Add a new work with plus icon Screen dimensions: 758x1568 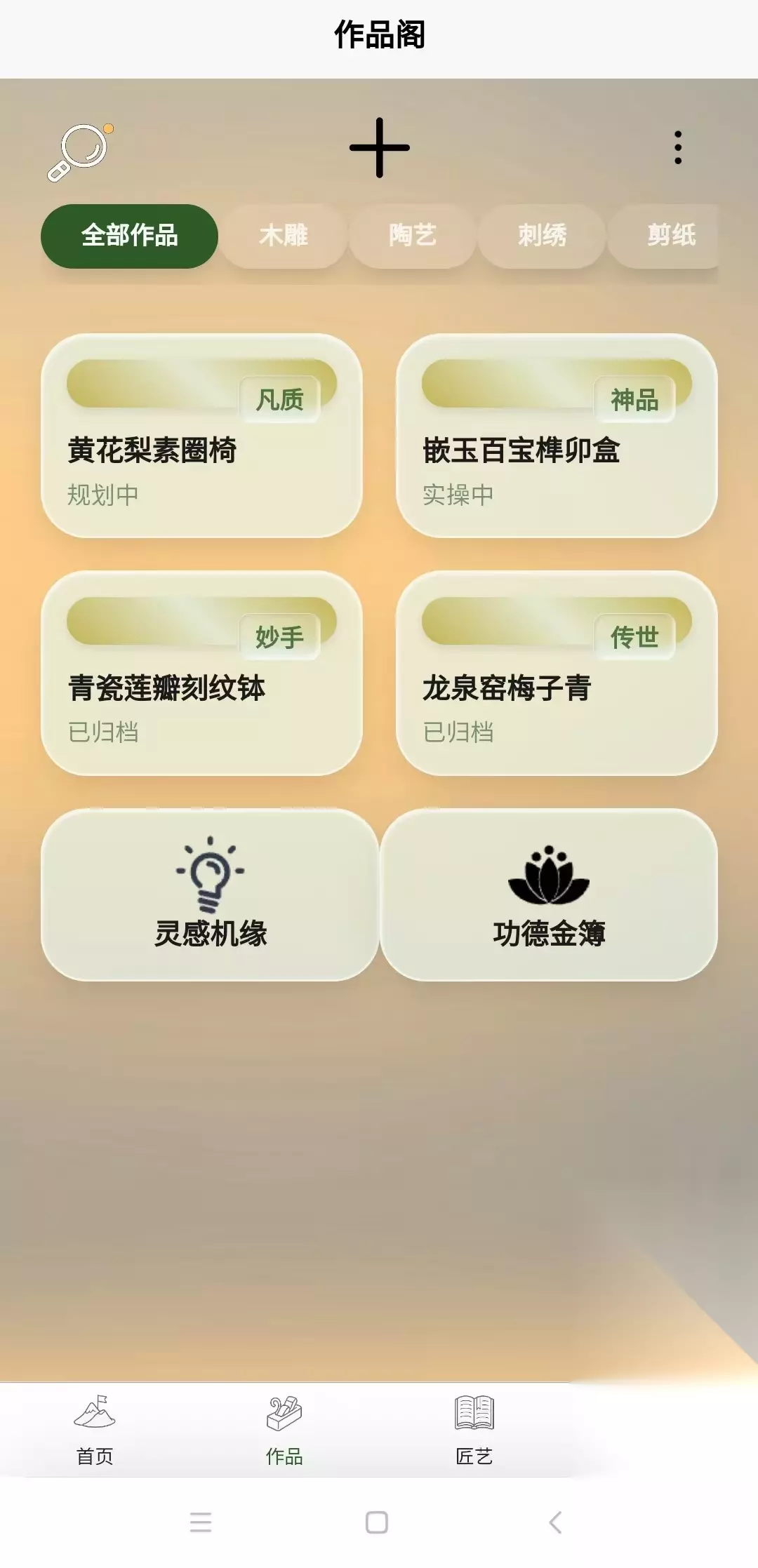(379, 147)
